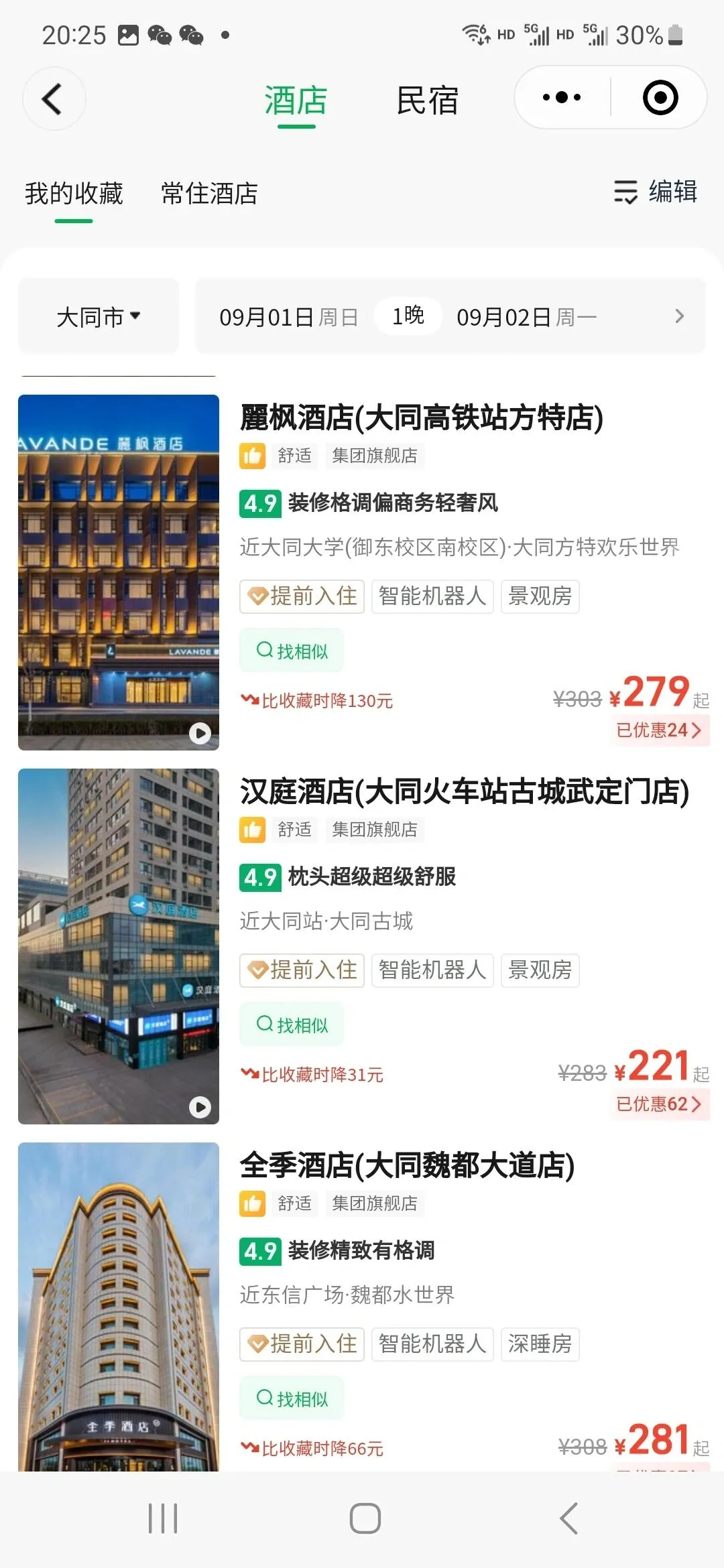The height and width of the screenshot is (1568, 724).
Task: Tap 编辑 to edit saved hotels
Action: [656, 192]
